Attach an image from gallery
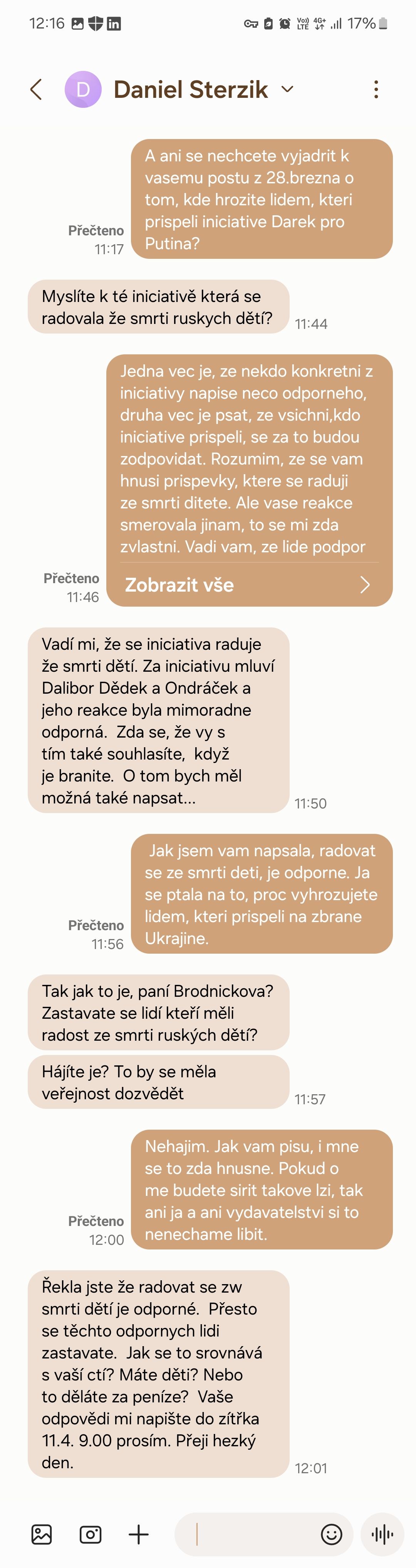The height and width of the screenshot is (1568, 416). (x=42, y=1534)
